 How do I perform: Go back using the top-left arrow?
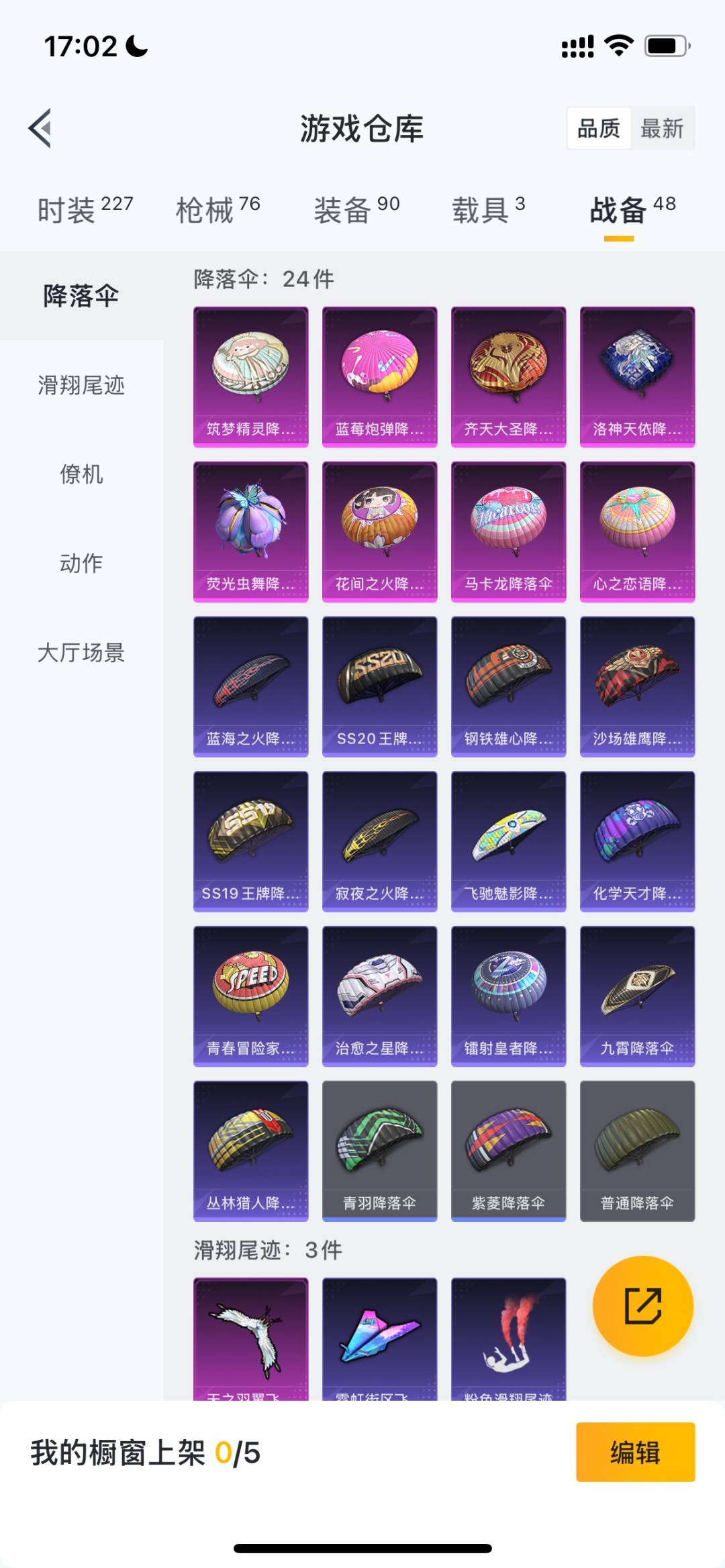point(40,128)
